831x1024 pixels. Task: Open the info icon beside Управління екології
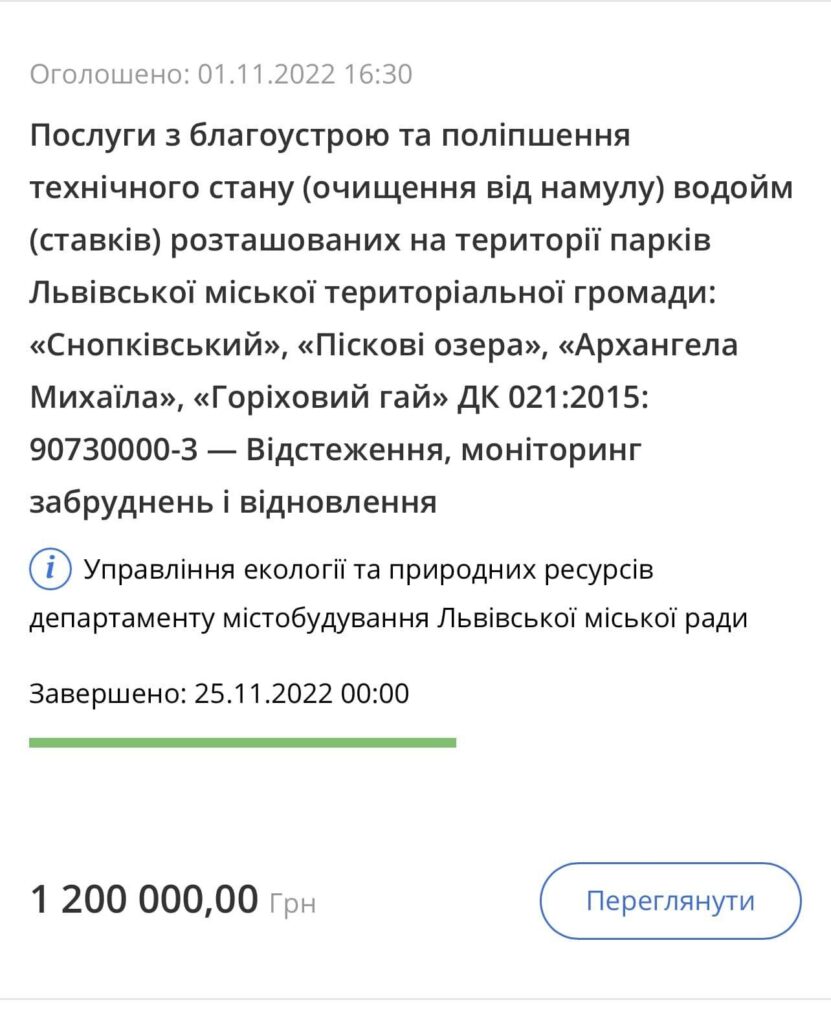click(50, 569)
